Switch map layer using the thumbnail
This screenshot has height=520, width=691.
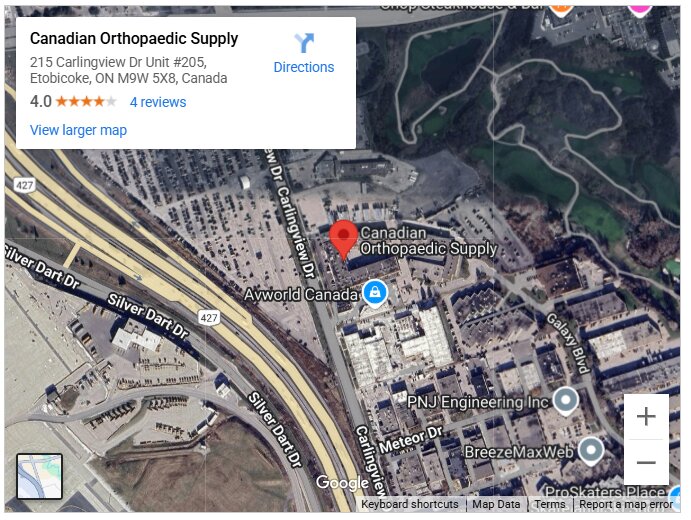[x=40, y=476]
